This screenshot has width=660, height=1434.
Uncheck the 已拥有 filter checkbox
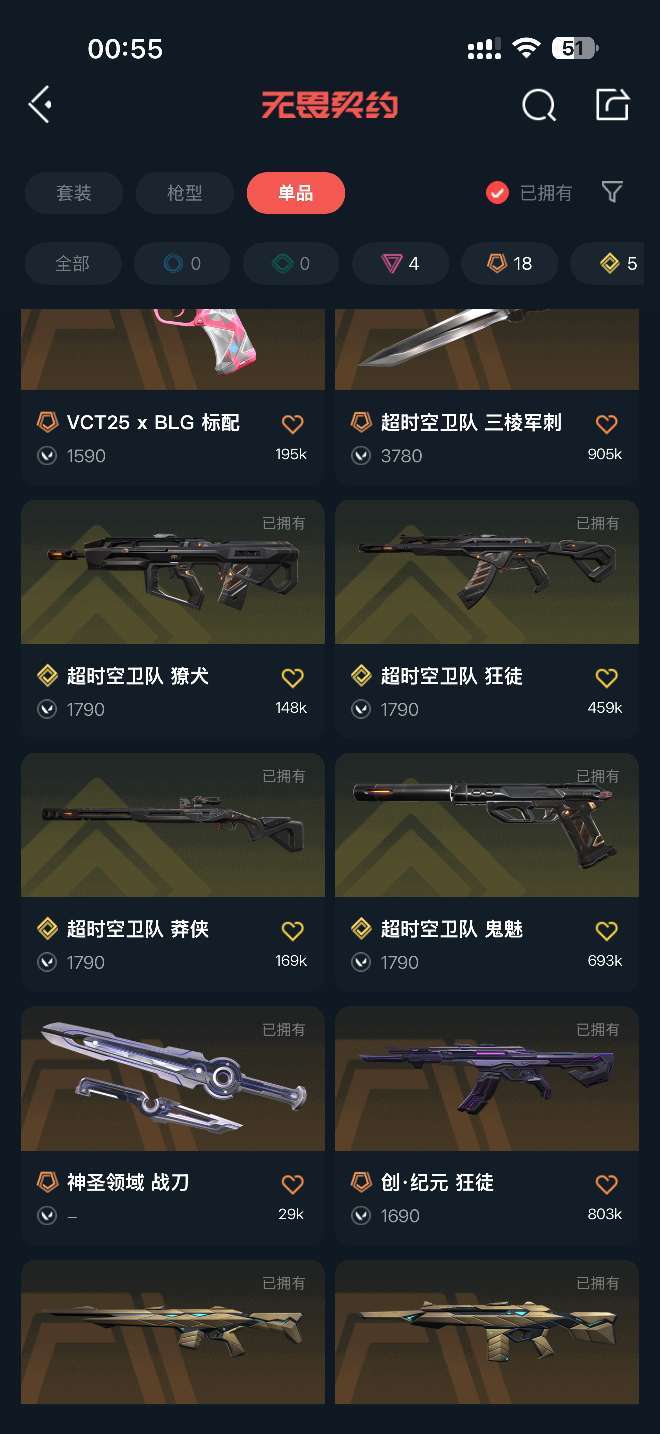497,193
